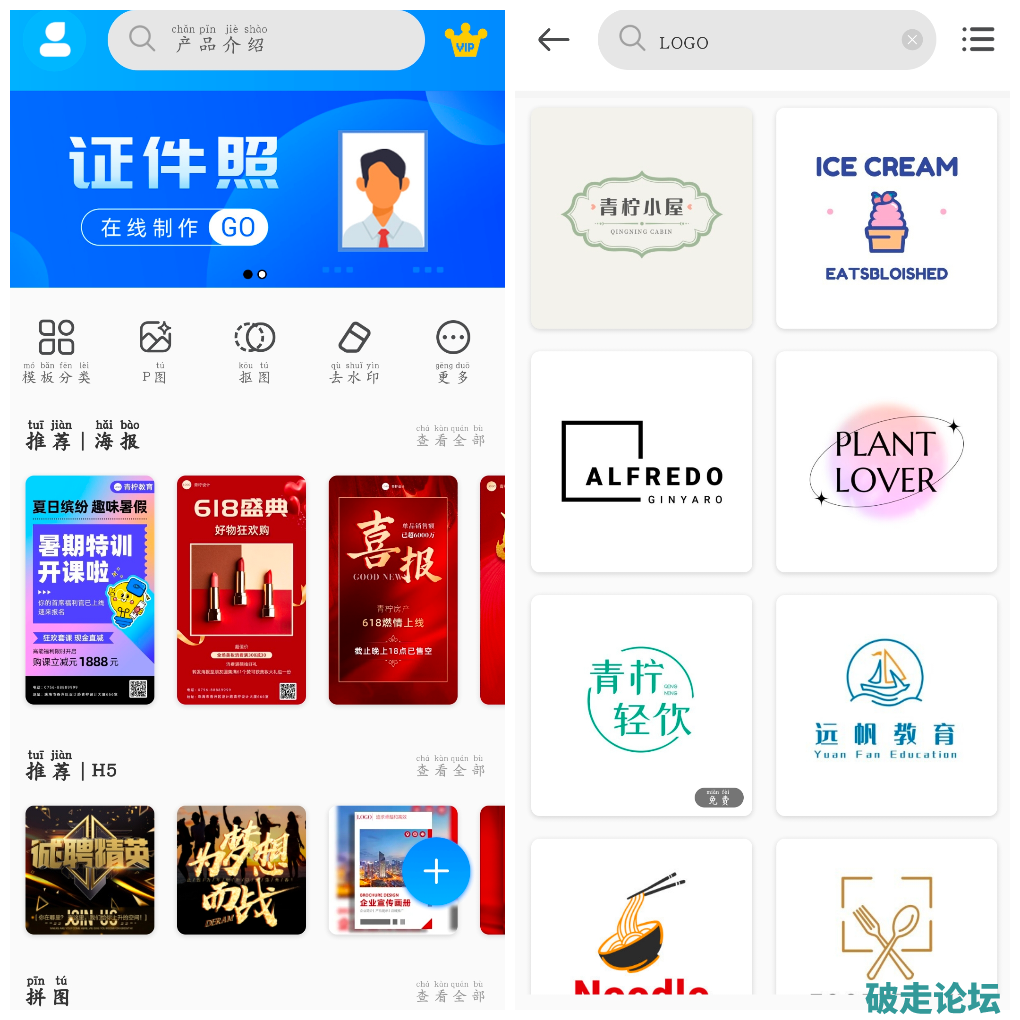
Task: Open the VIP crown icon
Action: (x=465, y=41)
